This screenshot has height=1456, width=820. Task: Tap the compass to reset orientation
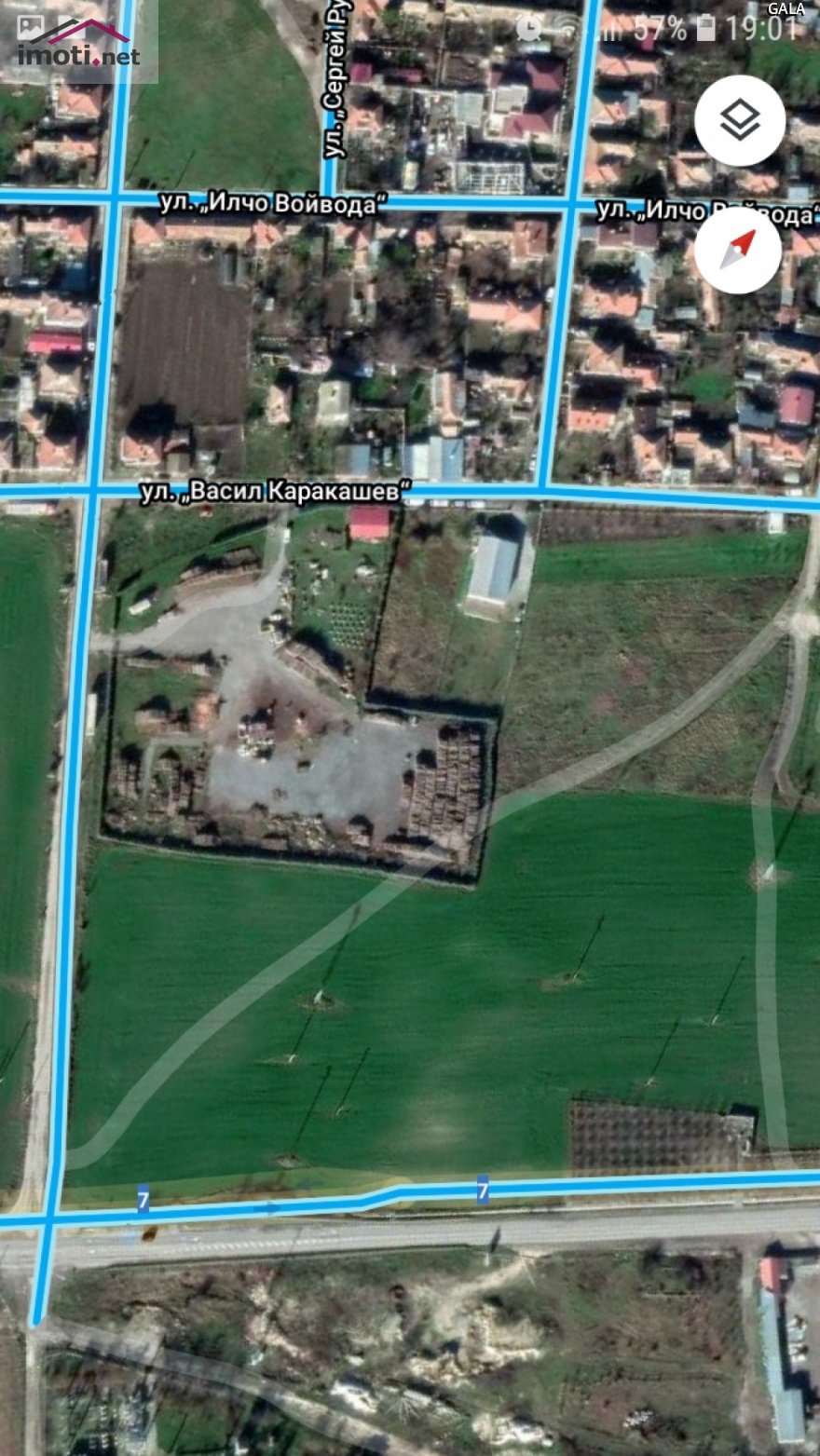click(x=738, y=250)
